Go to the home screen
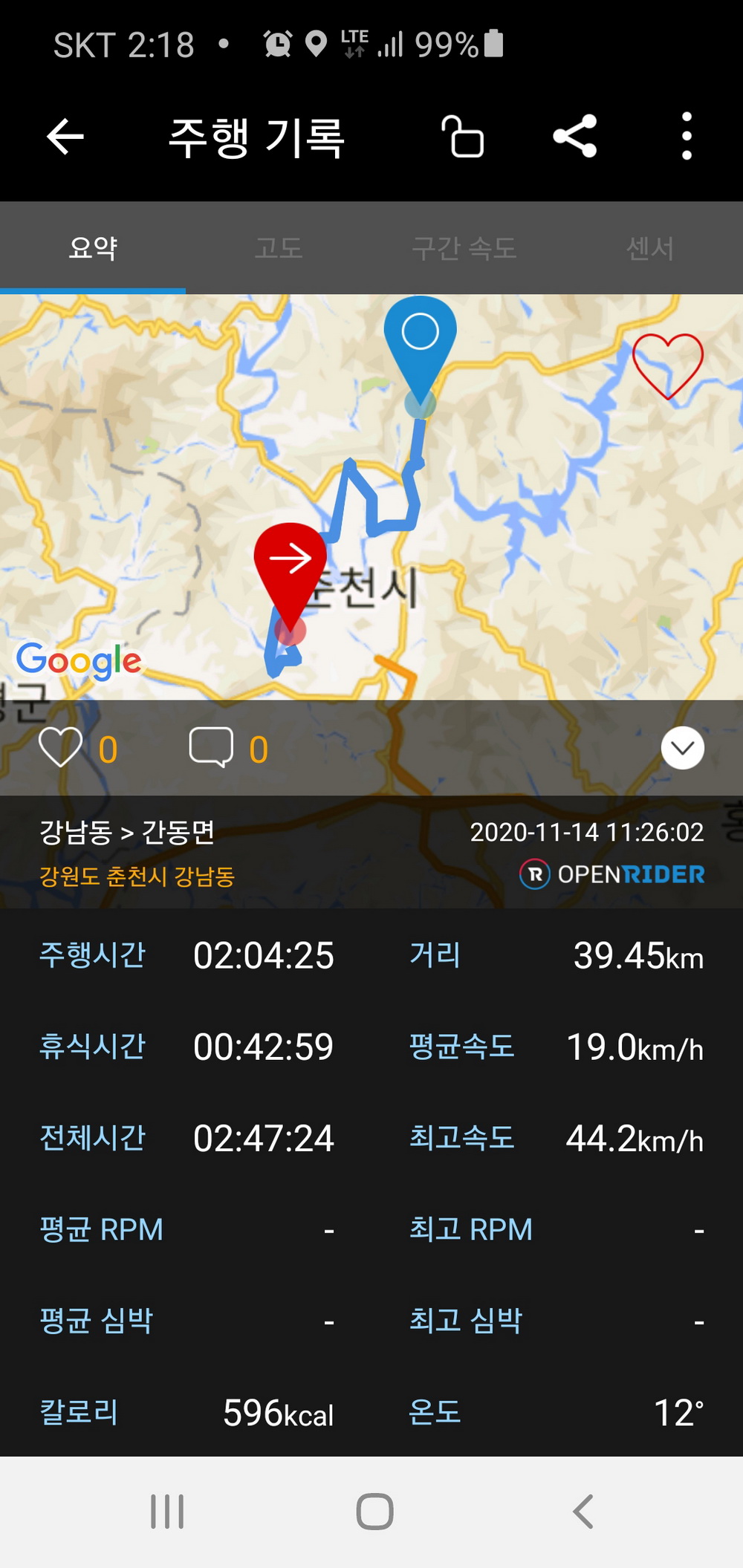Image resolution: width=743 pixels, height=1568 pixels. tap(374, 1512)
